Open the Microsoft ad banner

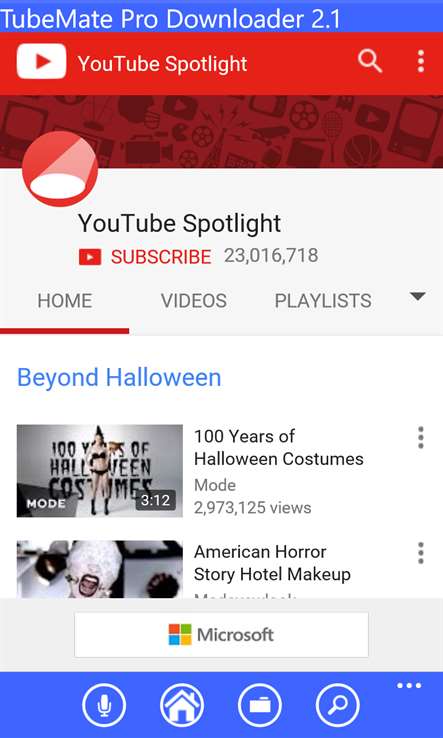point(221,634)
